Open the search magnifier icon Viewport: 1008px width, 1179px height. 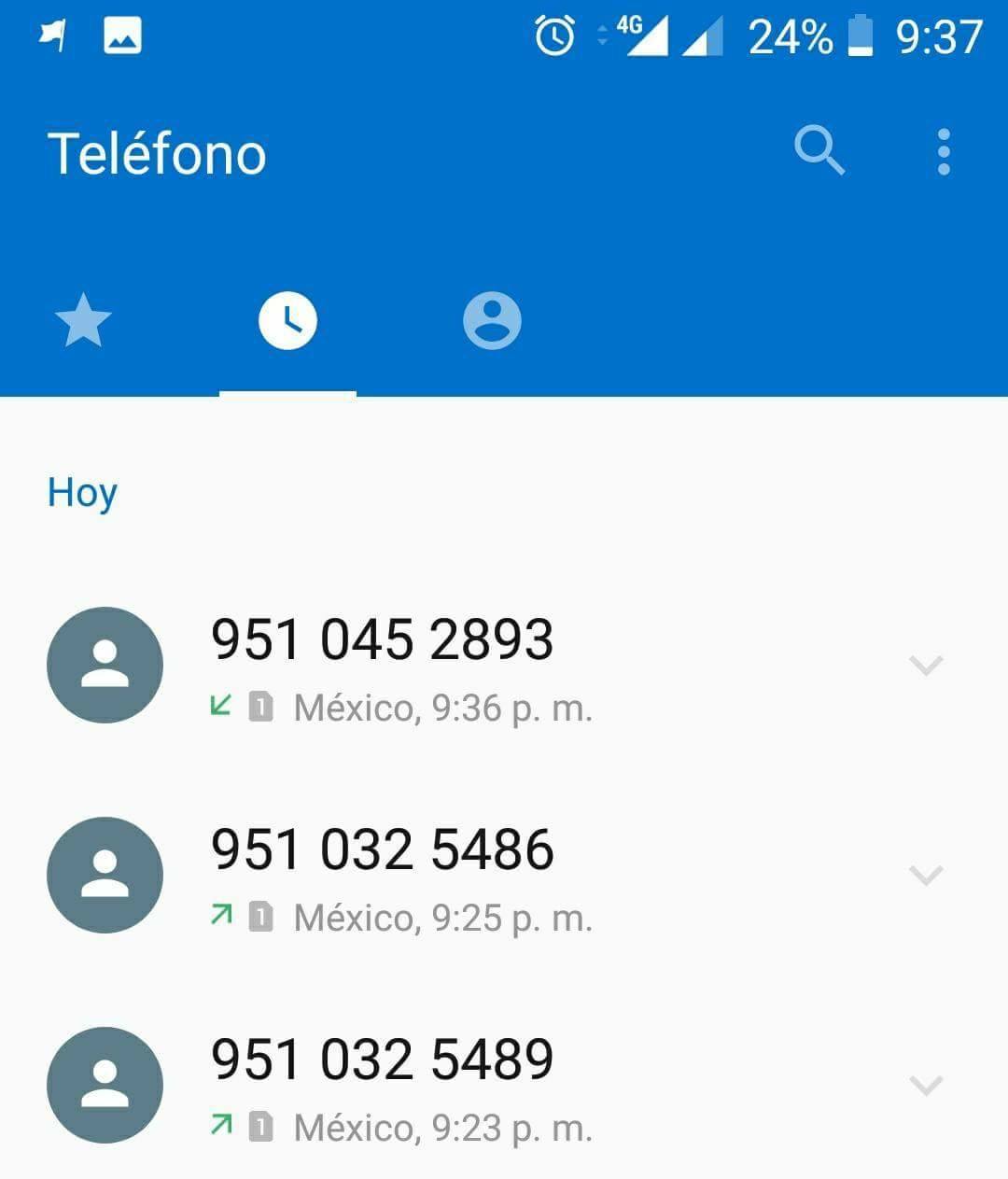tap(819, 151)
